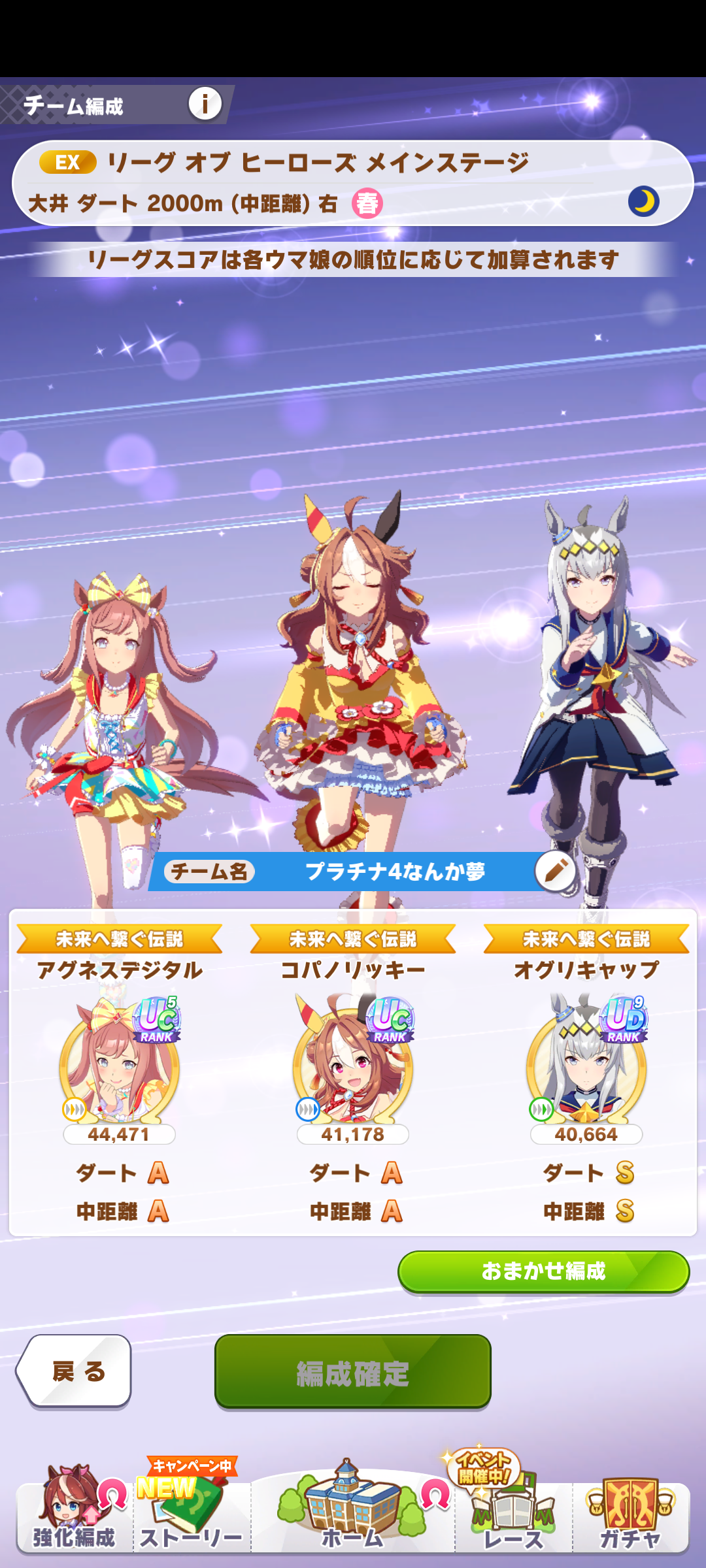Select the コパノリッキー team slot
This screenshot has height=1568, width=706.
click(x=353, y=1073)
